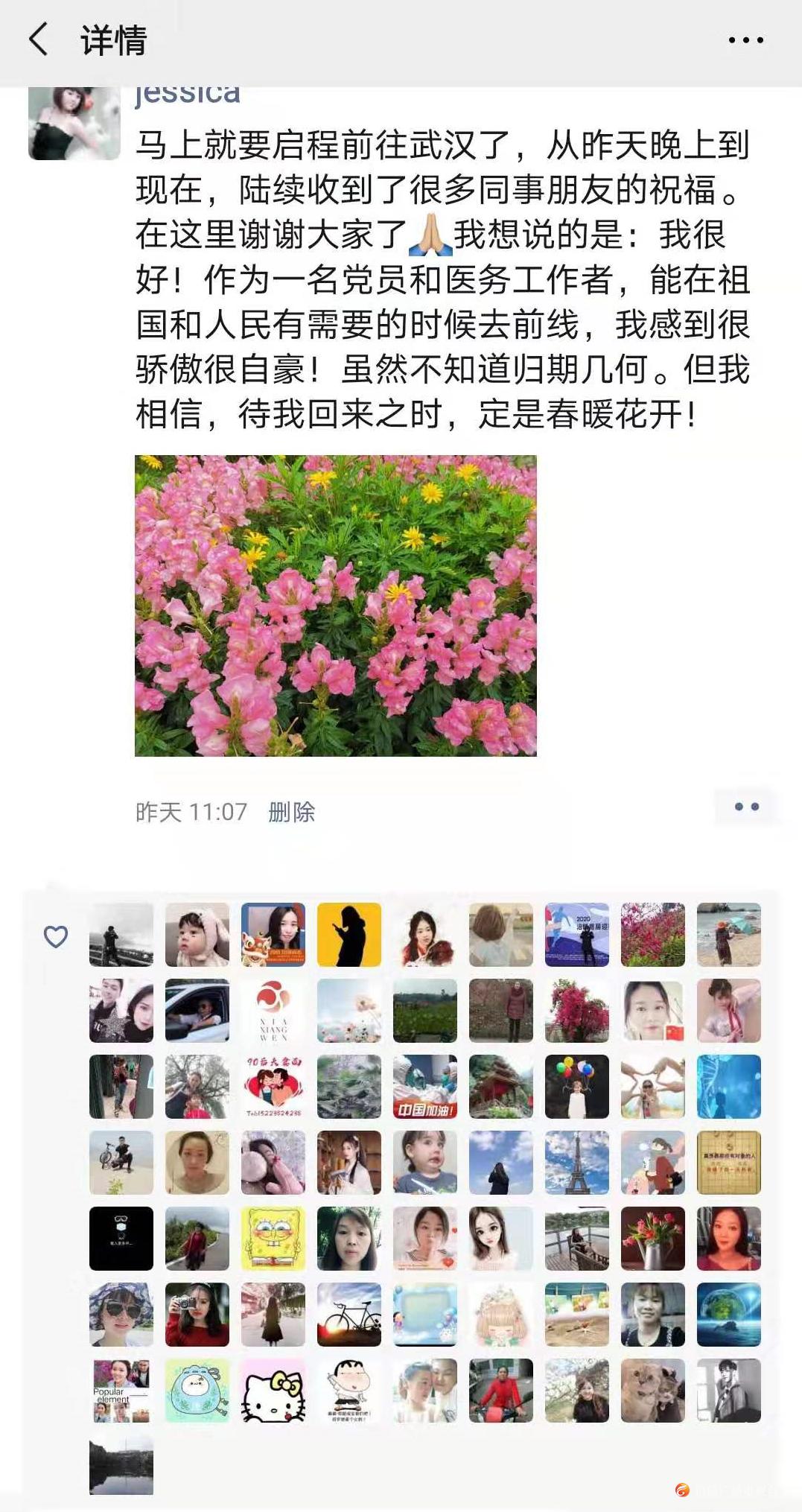Go back from the 详情 page
Screen dimensions: 802x1512
(39, 39)
